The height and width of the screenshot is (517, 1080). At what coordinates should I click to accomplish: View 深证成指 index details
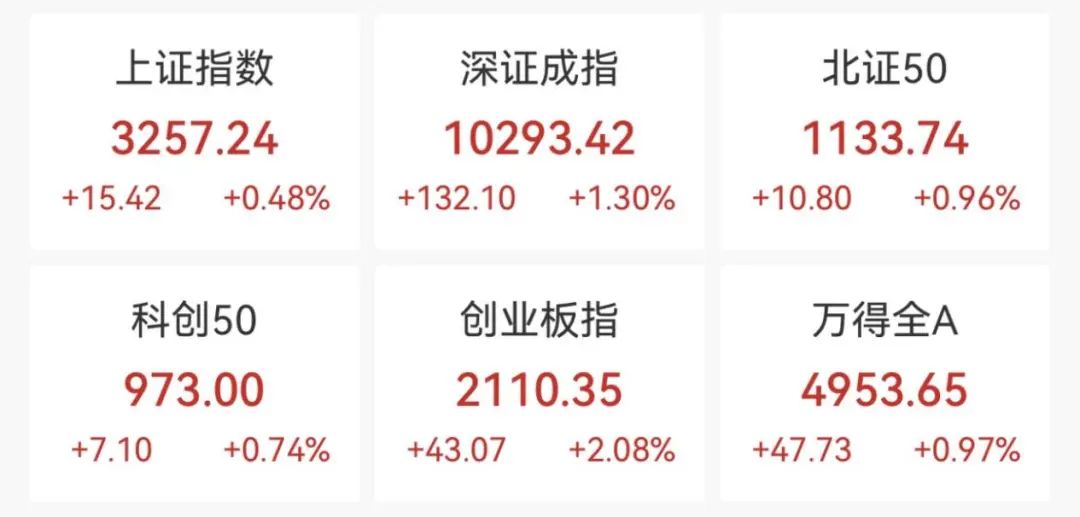pos(539,133)
